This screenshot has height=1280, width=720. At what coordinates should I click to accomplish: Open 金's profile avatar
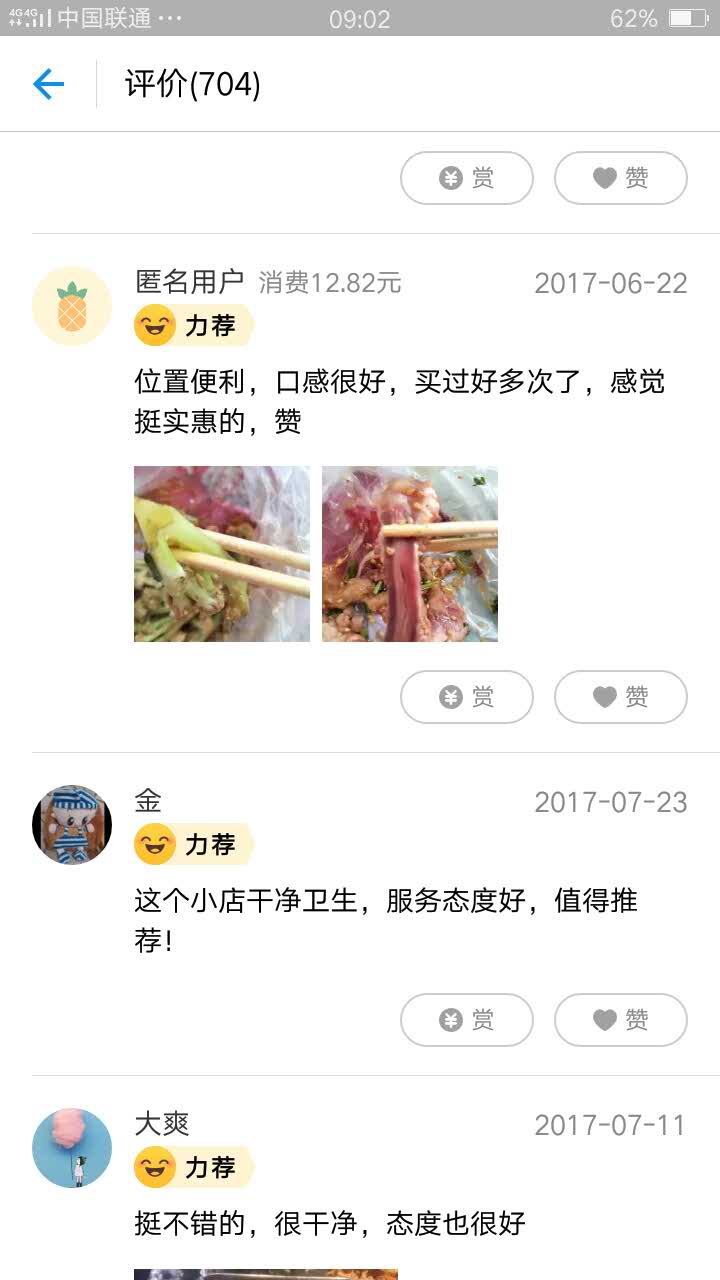(72, 825)
